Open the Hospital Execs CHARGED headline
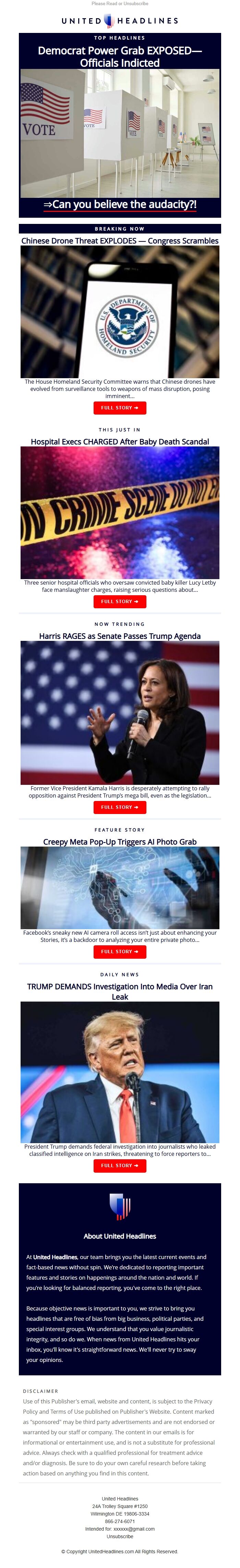The height and width of the screenshot is (1568, 240). (x=119, y=442)
